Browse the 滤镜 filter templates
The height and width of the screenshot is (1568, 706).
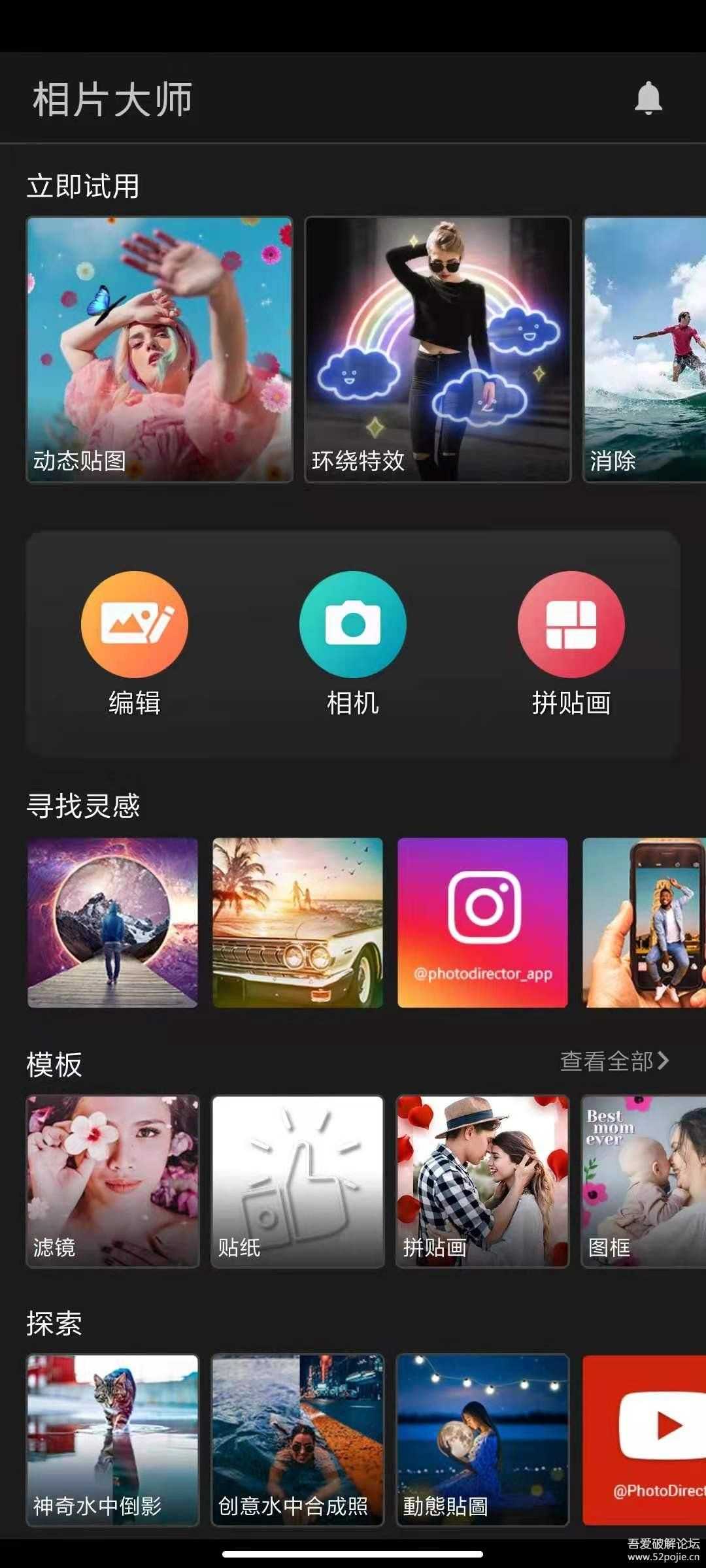112,1181
